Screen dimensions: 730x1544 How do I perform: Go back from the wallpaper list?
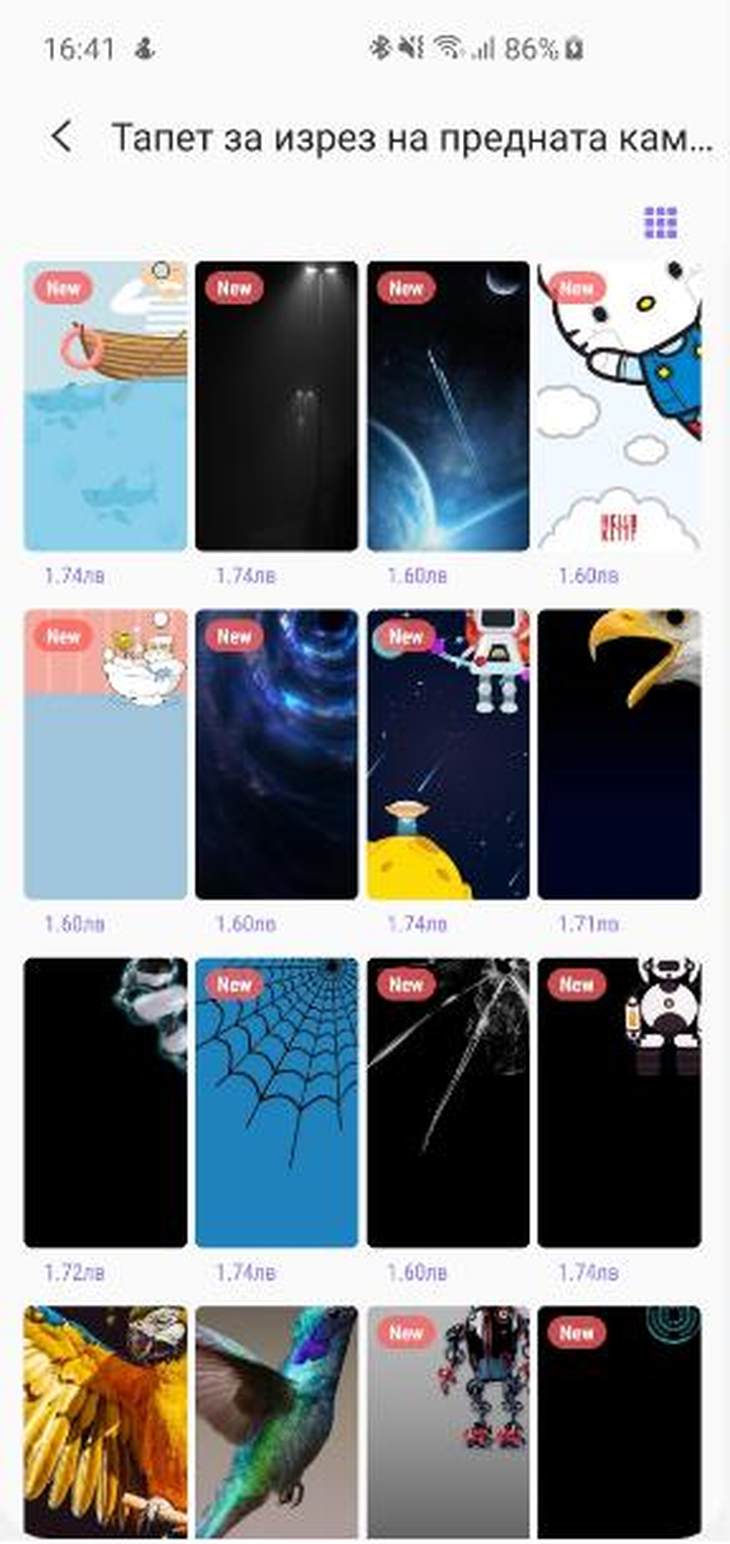click(62, 137)
